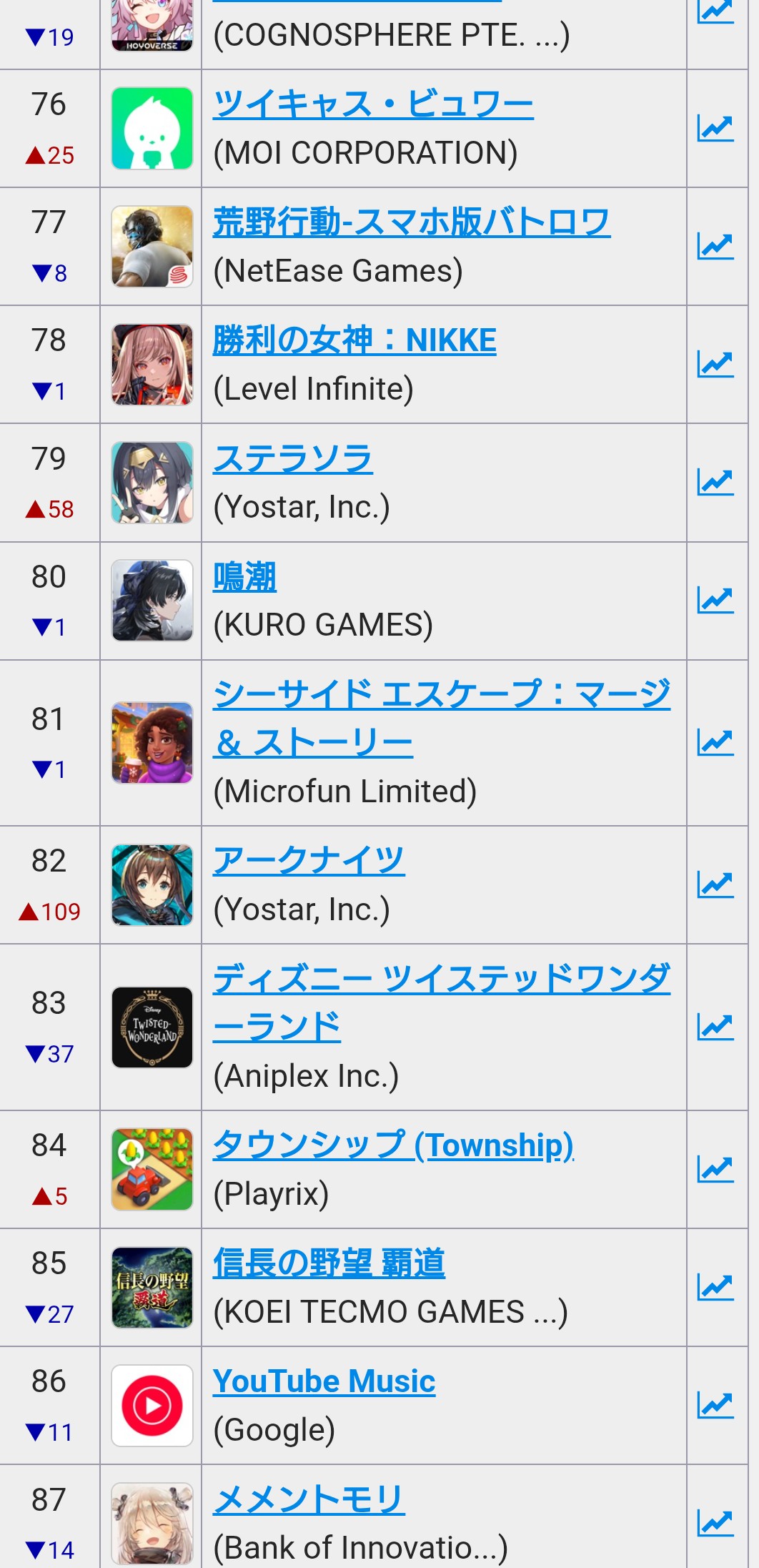The height and width of the screenshot is (1568, 759).
Task: Open 勝利の女神：NIKKE link
Action: (354, 340)
